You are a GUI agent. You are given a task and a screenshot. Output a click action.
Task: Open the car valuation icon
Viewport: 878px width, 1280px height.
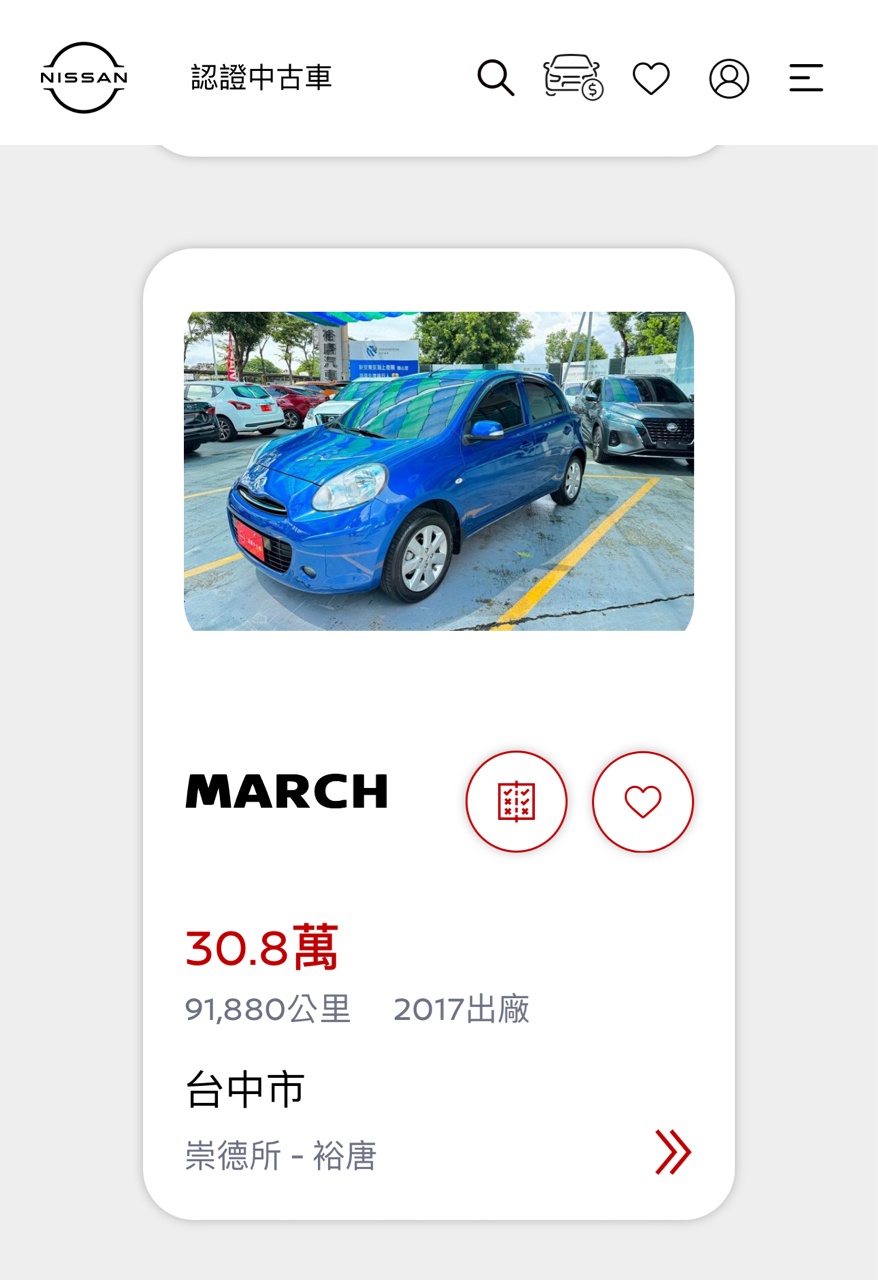573,77
